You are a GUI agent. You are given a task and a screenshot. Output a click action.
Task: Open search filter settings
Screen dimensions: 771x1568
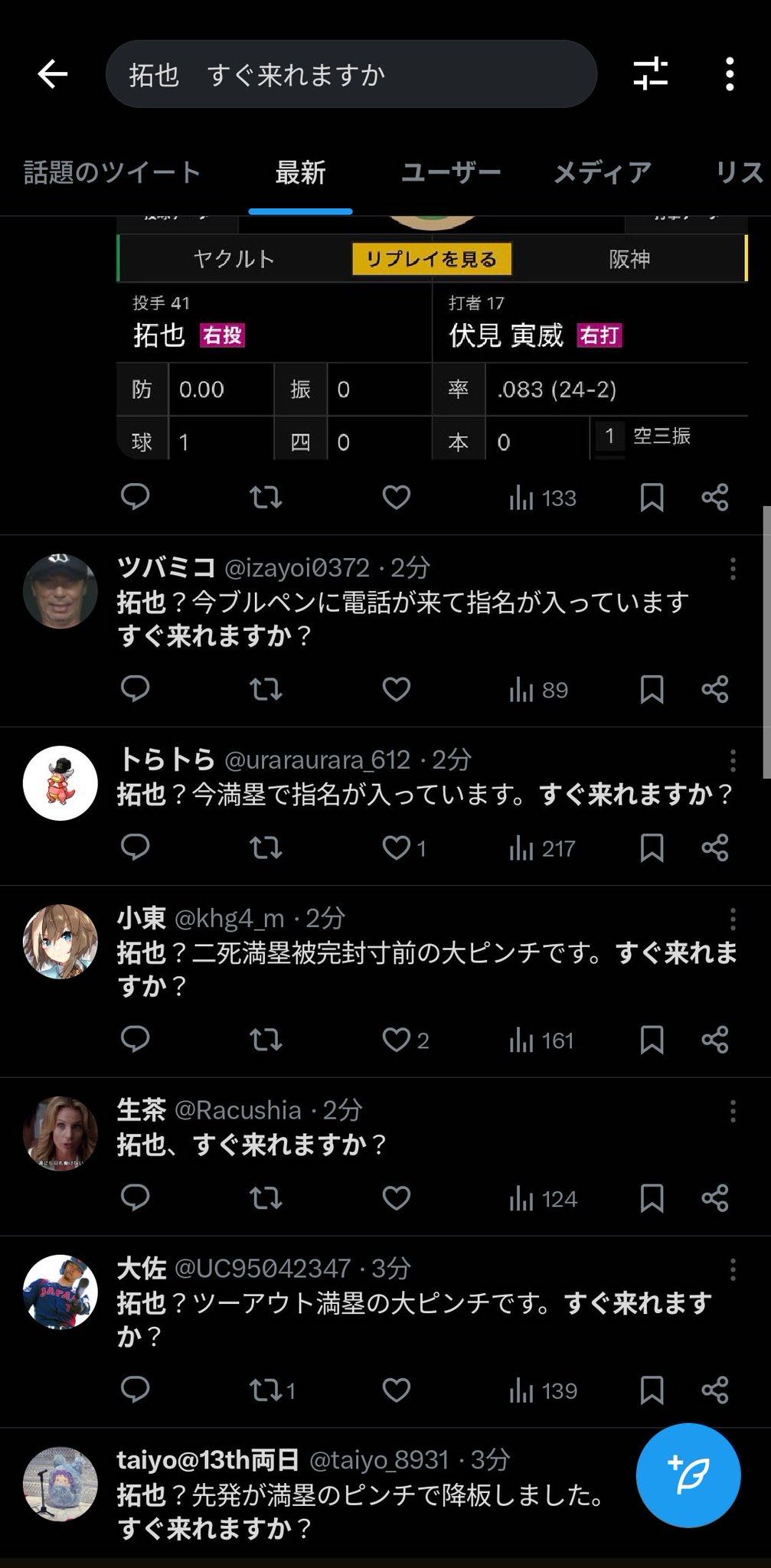pos(650,74)
